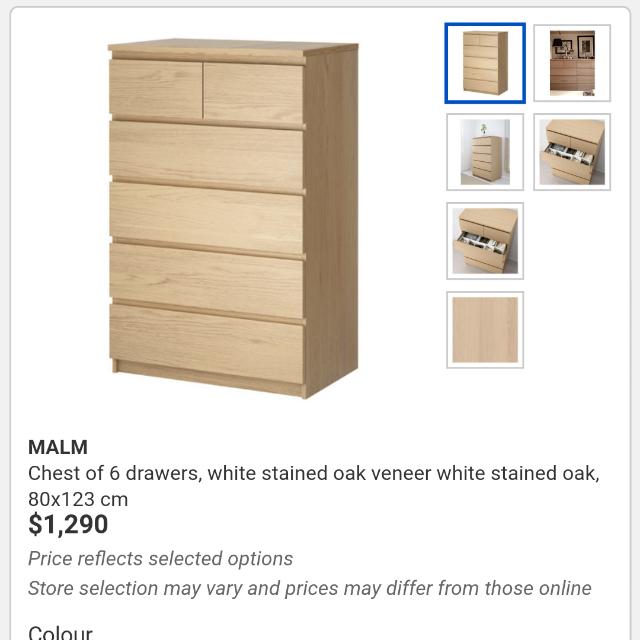Select the dark room-setting thumbnail

(x=572, y=63)
